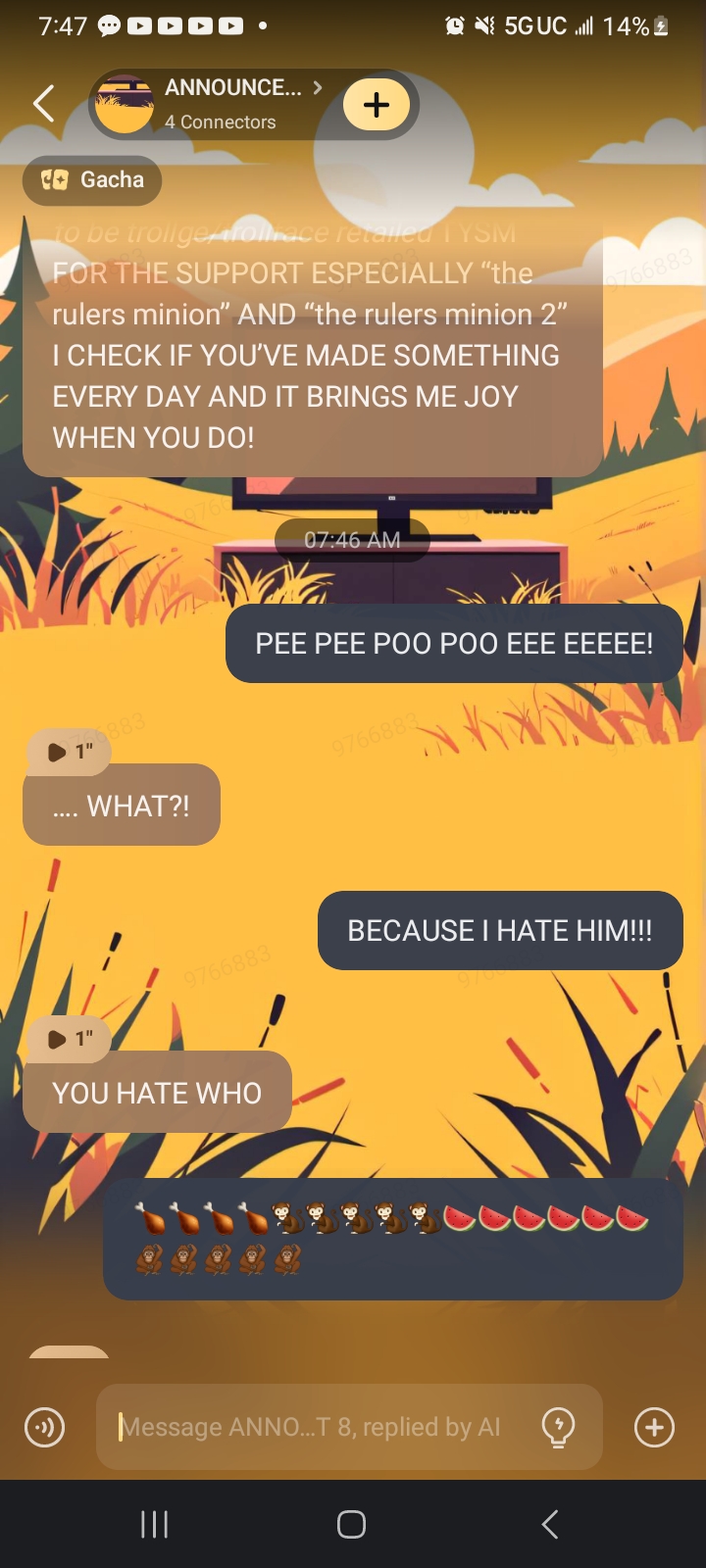706x1568 pixels.
Task: Open the lightbulb reply suggestions
Action: point(558,1427)
